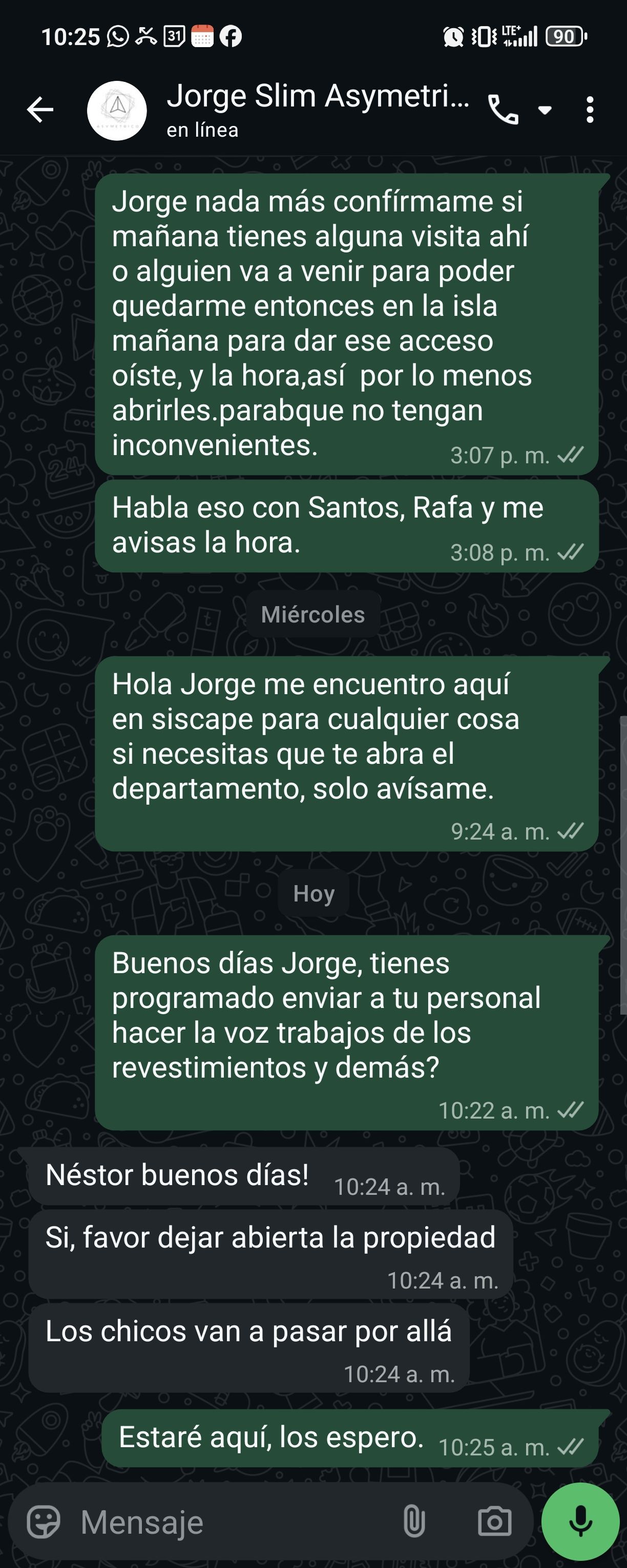Open the emoji and sticker picker
627x1568 pixels.
click(44, 1522)
